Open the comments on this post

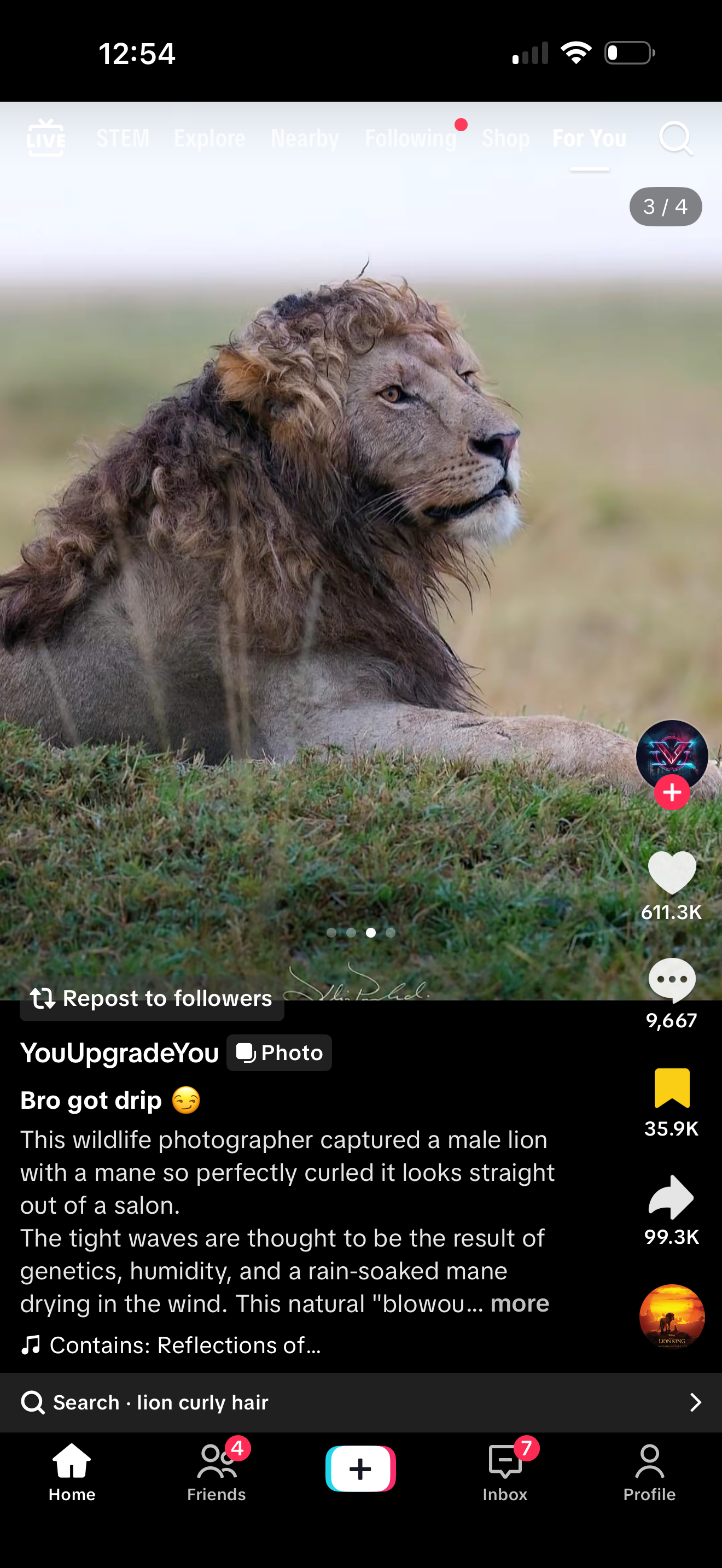click(672, 980)
